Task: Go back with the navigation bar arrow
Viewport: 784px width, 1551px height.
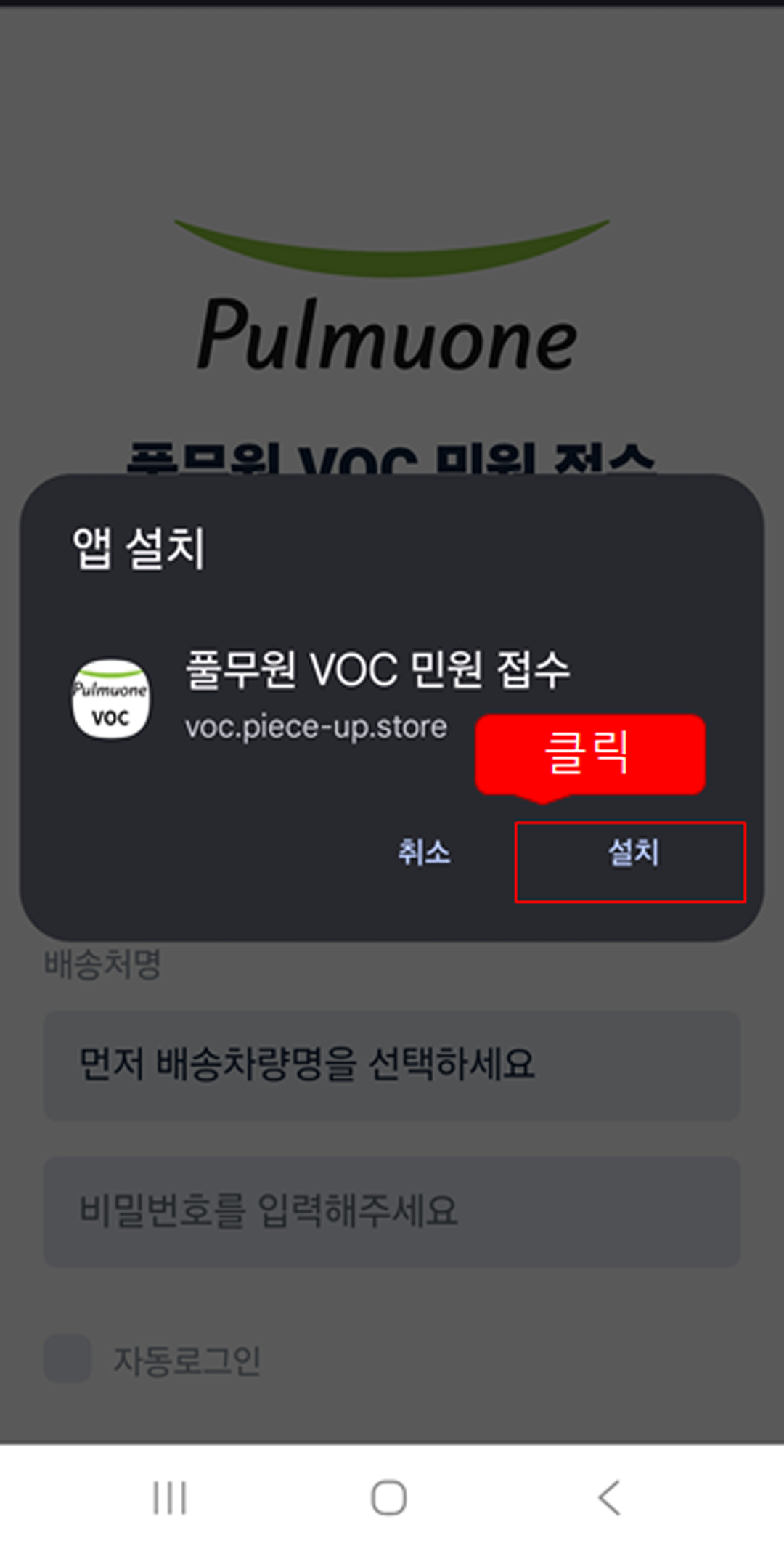Action: (608, 1497)
